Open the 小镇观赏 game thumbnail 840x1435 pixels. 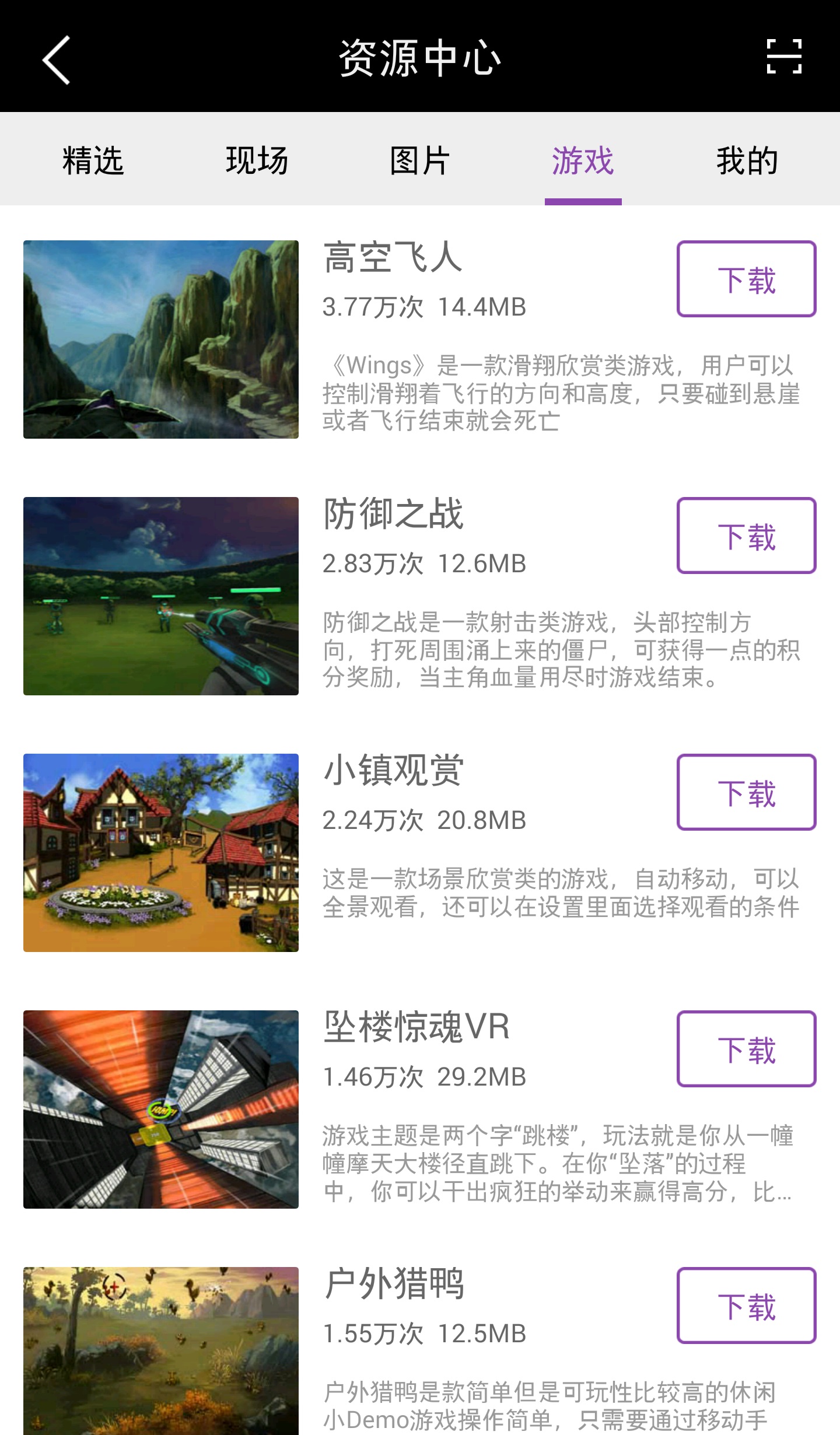pyautogui.click(x=161, y=853)
